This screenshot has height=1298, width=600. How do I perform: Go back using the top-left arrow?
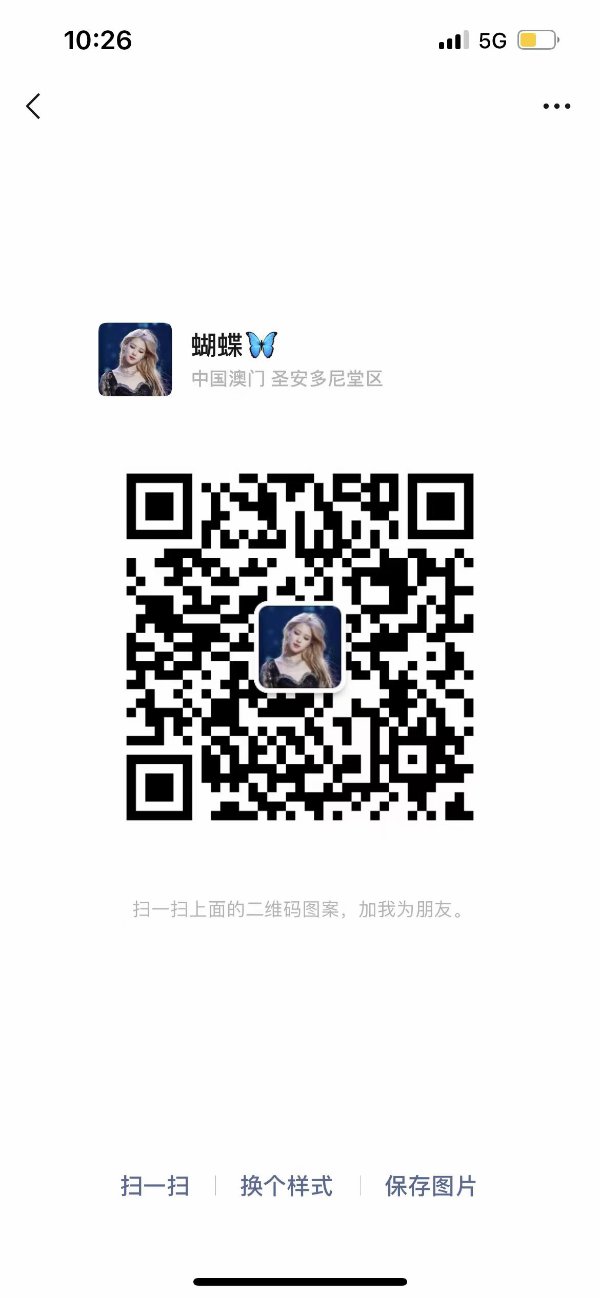pyautogui.click(x=34, y=106)
